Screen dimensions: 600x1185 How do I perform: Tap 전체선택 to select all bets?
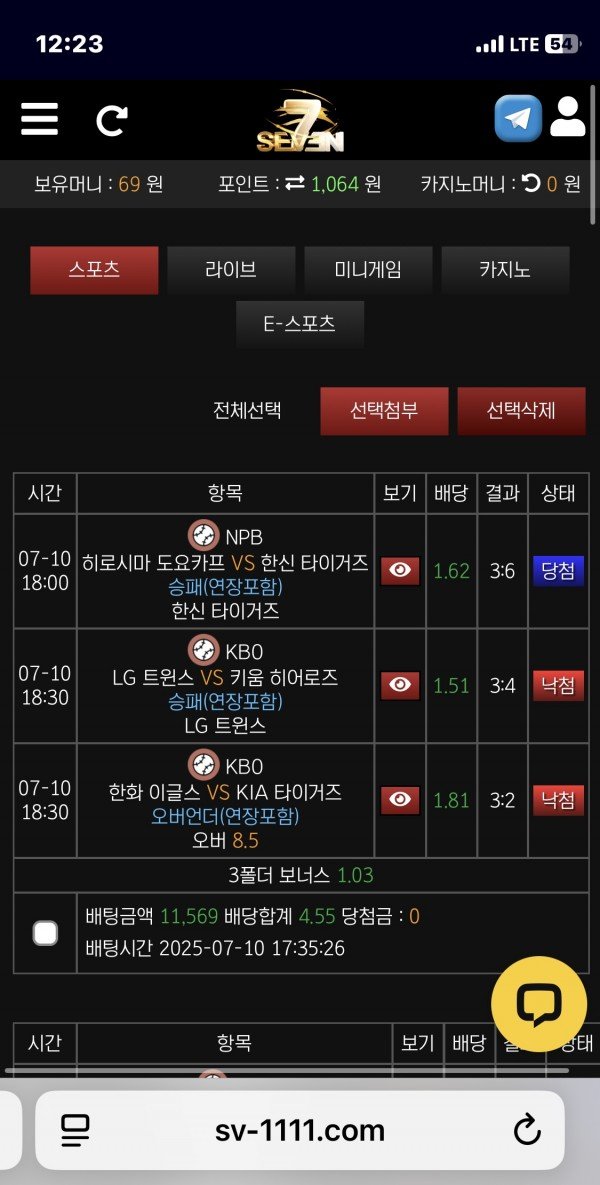[x=247, y=411]
